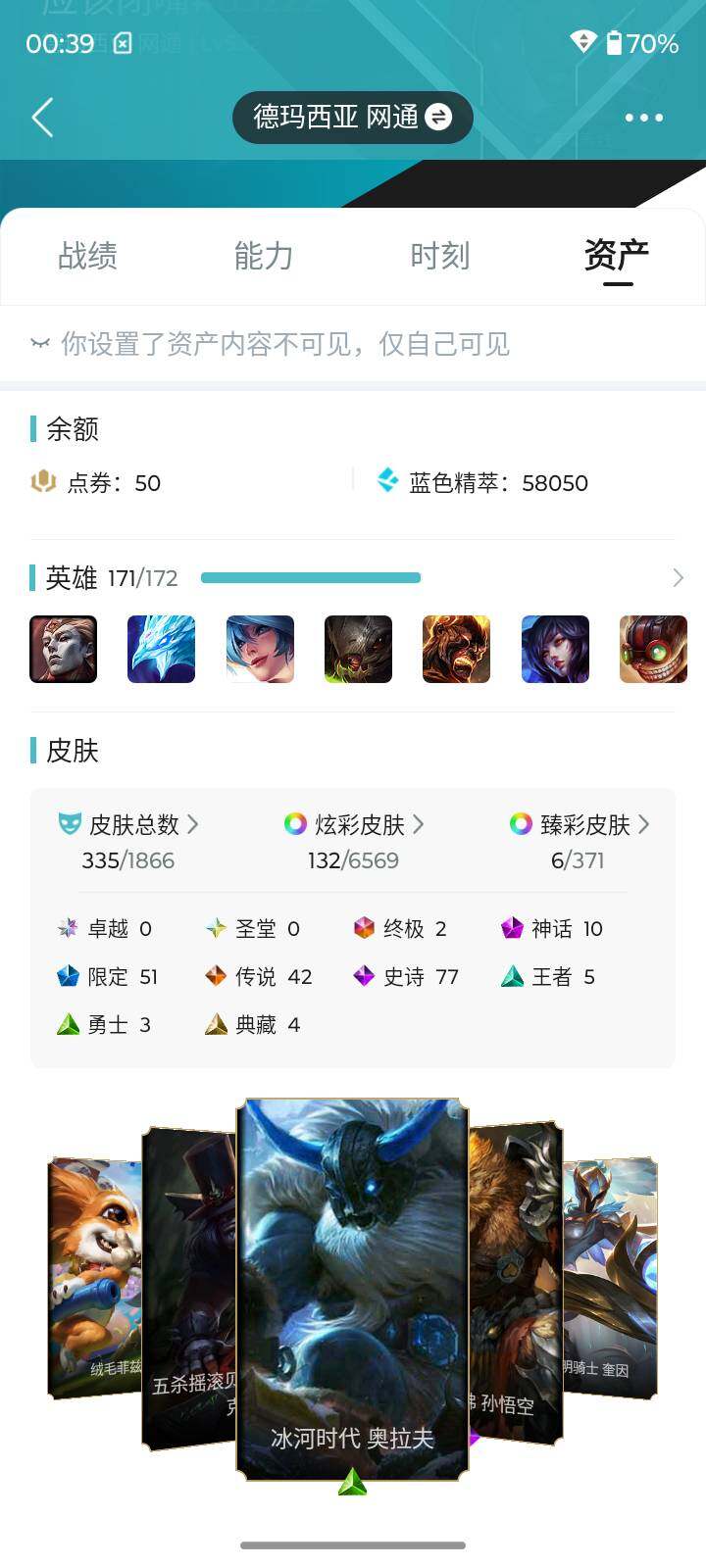Switch to the 战绩 tab
Screen dimensions: 706x1568
(87, 257)
